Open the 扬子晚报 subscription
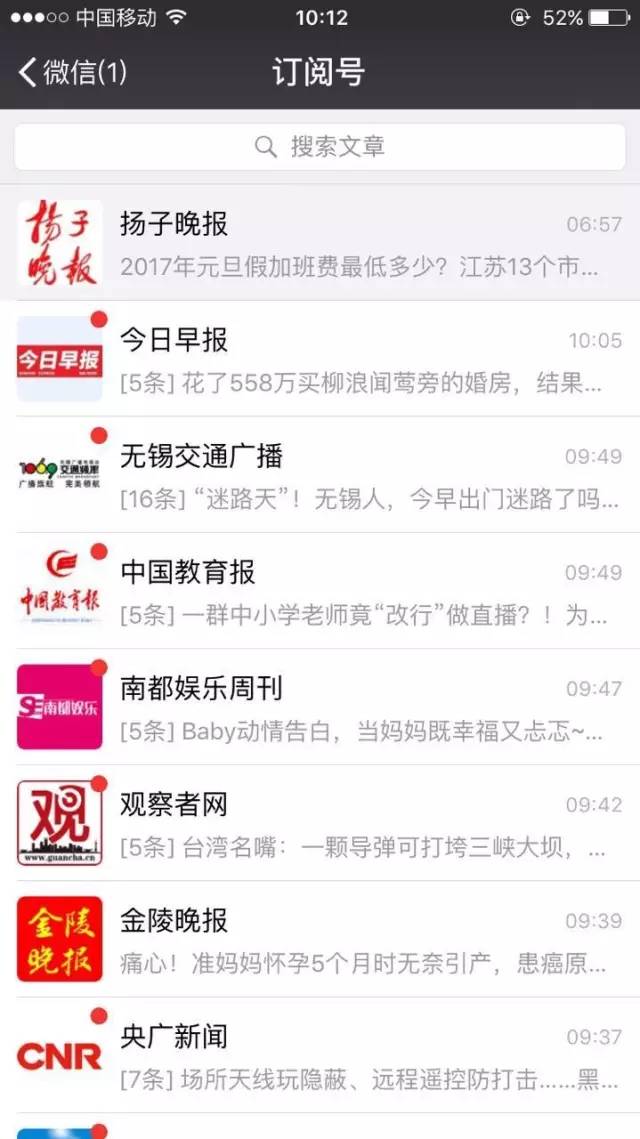Screen dimensions: 640x1139 click(x=320, y=243)
